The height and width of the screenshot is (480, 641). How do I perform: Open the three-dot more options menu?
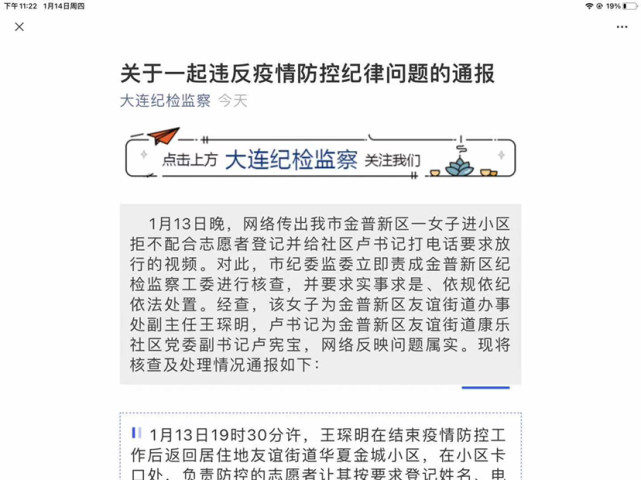pyautogui.click(x=622, y=27)
